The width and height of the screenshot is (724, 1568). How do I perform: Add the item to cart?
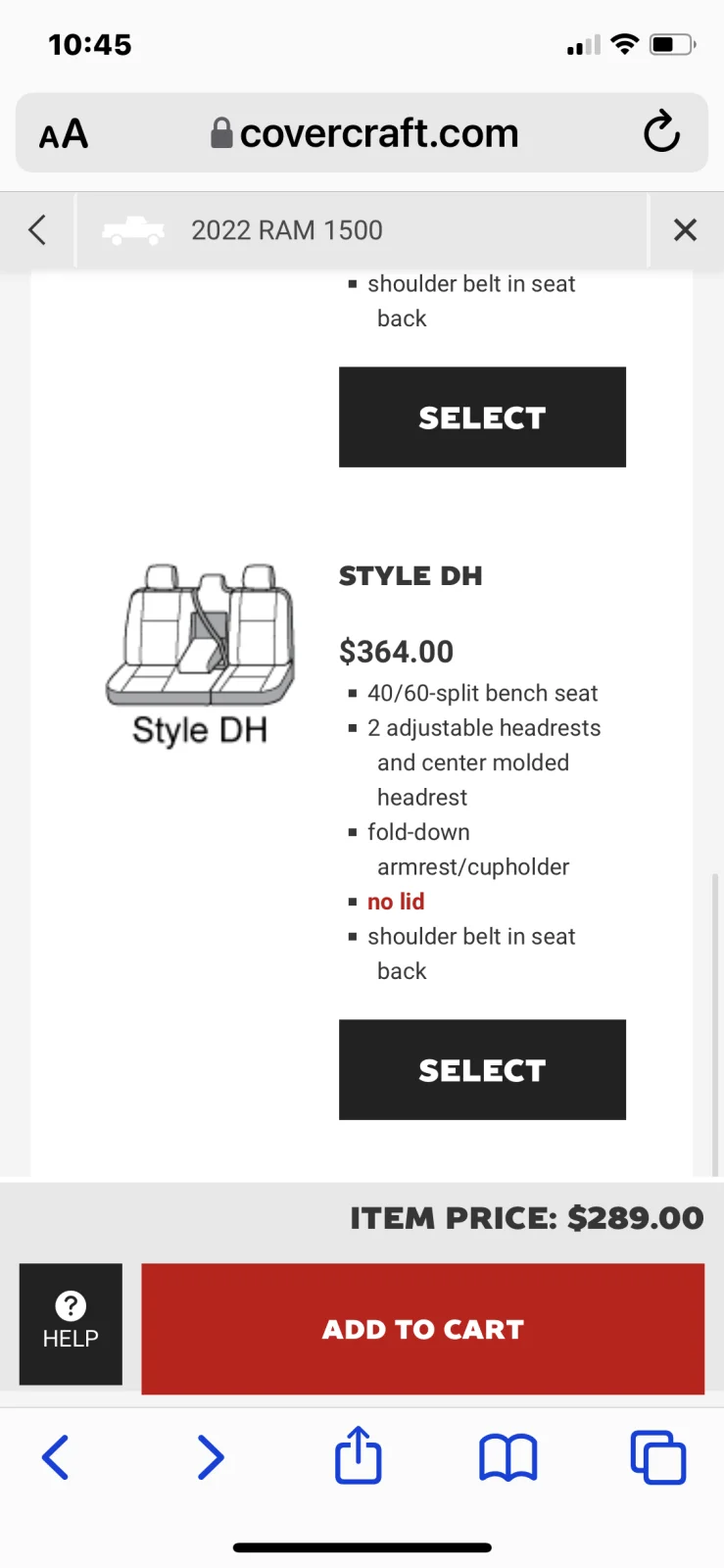pos(422,1328)
